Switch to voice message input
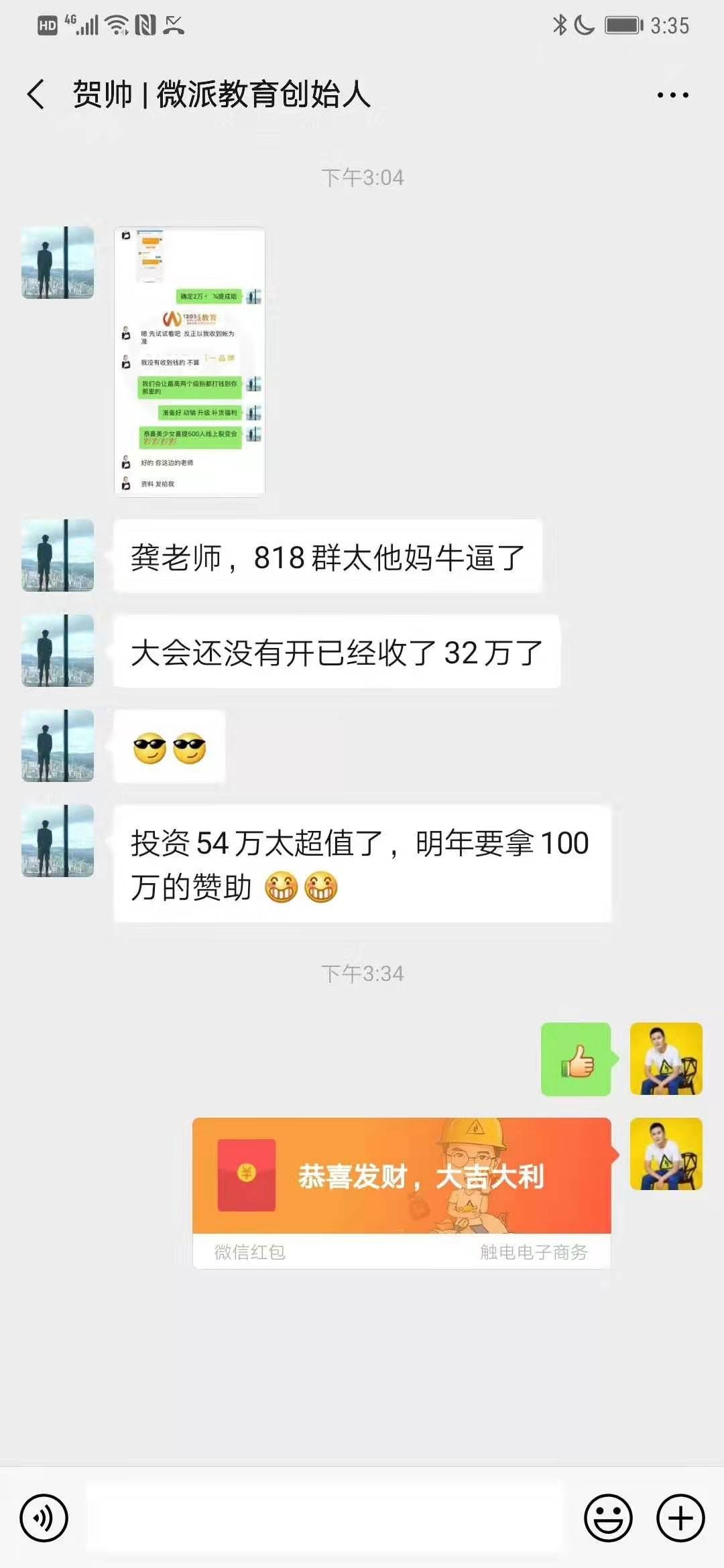This screenshot has height=1568, width=724. point(44,1518)
